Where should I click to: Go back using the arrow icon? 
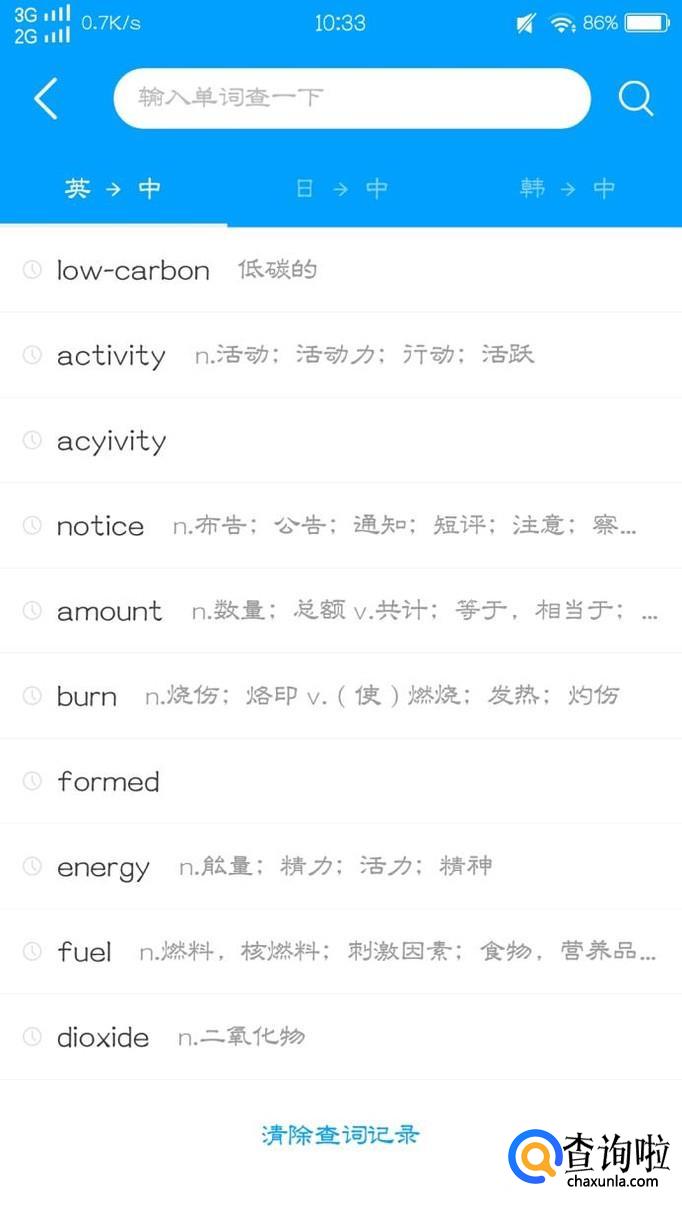pos(46,99)
